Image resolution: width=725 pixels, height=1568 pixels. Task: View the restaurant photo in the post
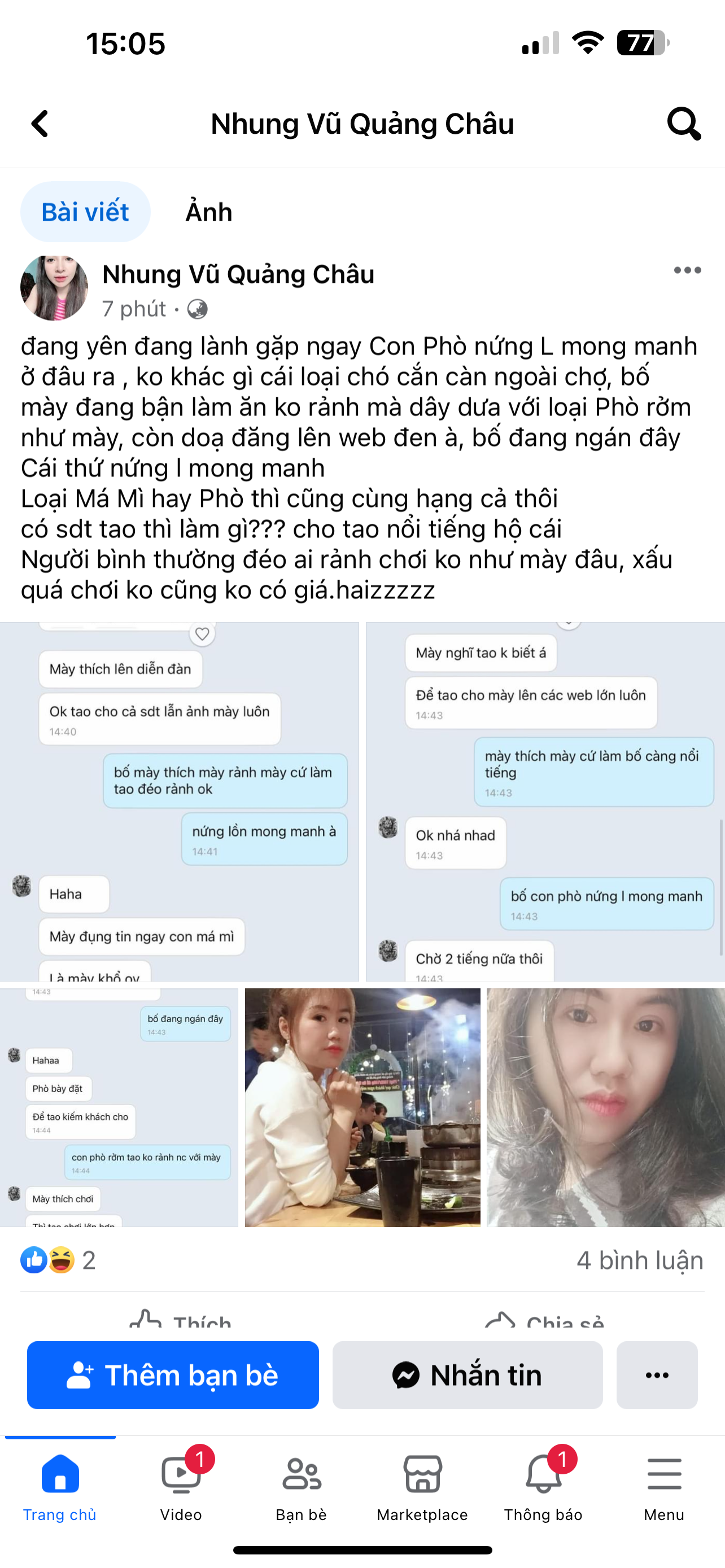(362, 1107)
